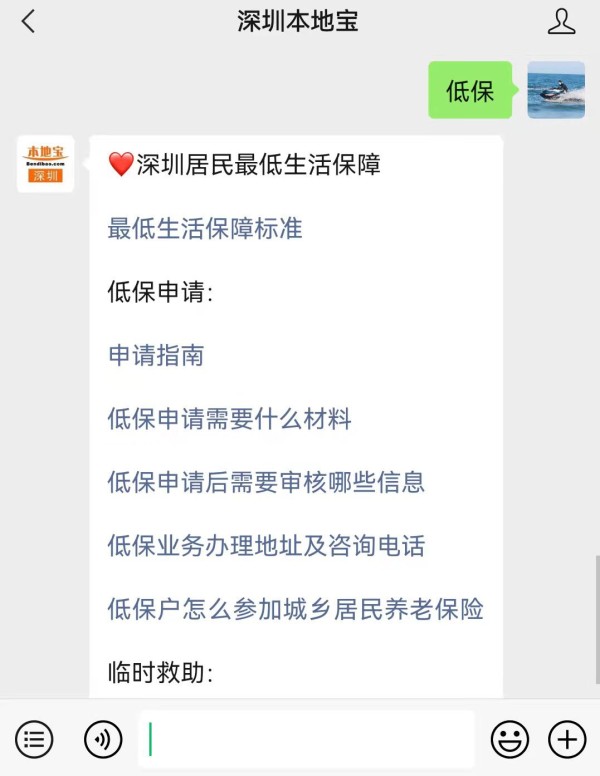Open the account profile icon
The width and height of the screenshot is (600, 776).
coord(562,21)
